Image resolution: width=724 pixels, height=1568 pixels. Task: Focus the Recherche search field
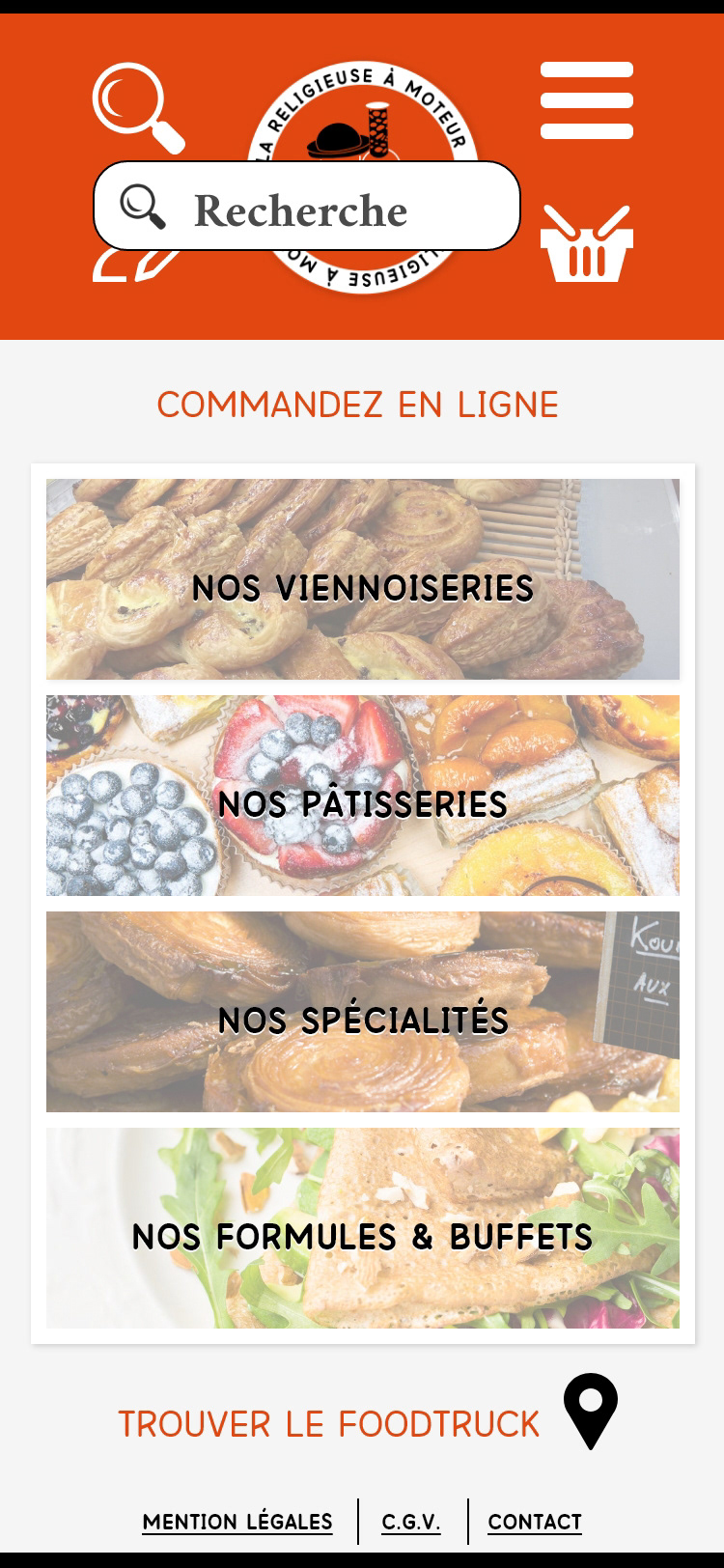[x=307, y=206]
